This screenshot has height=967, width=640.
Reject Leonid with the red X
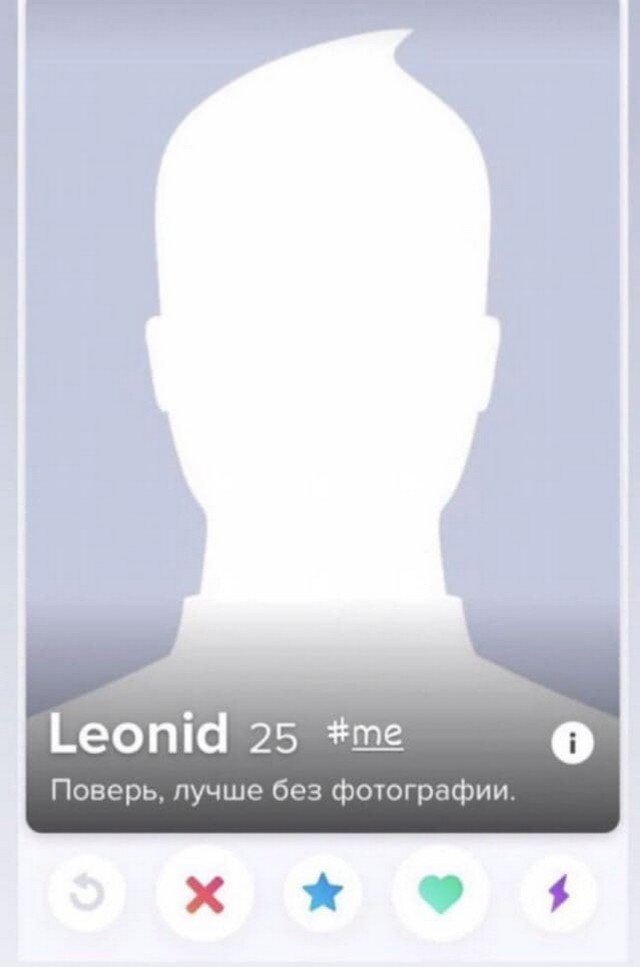point(204,892)
